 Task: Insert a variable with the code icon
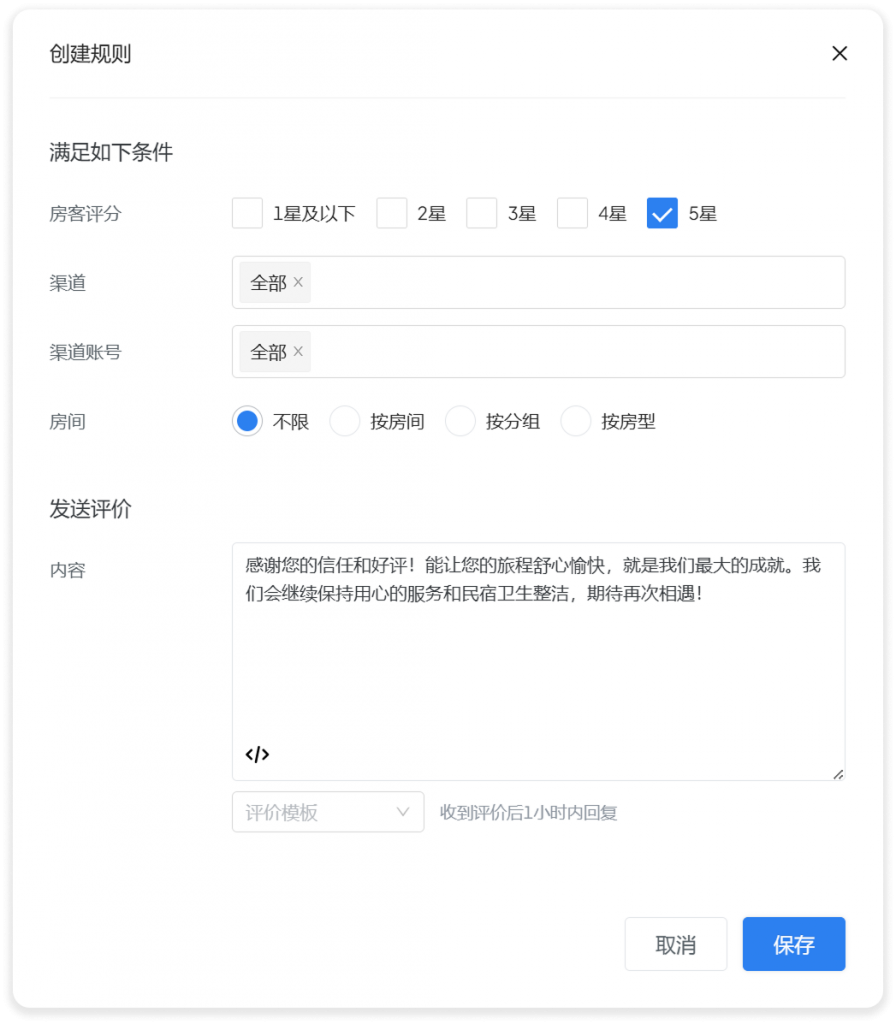257,755
